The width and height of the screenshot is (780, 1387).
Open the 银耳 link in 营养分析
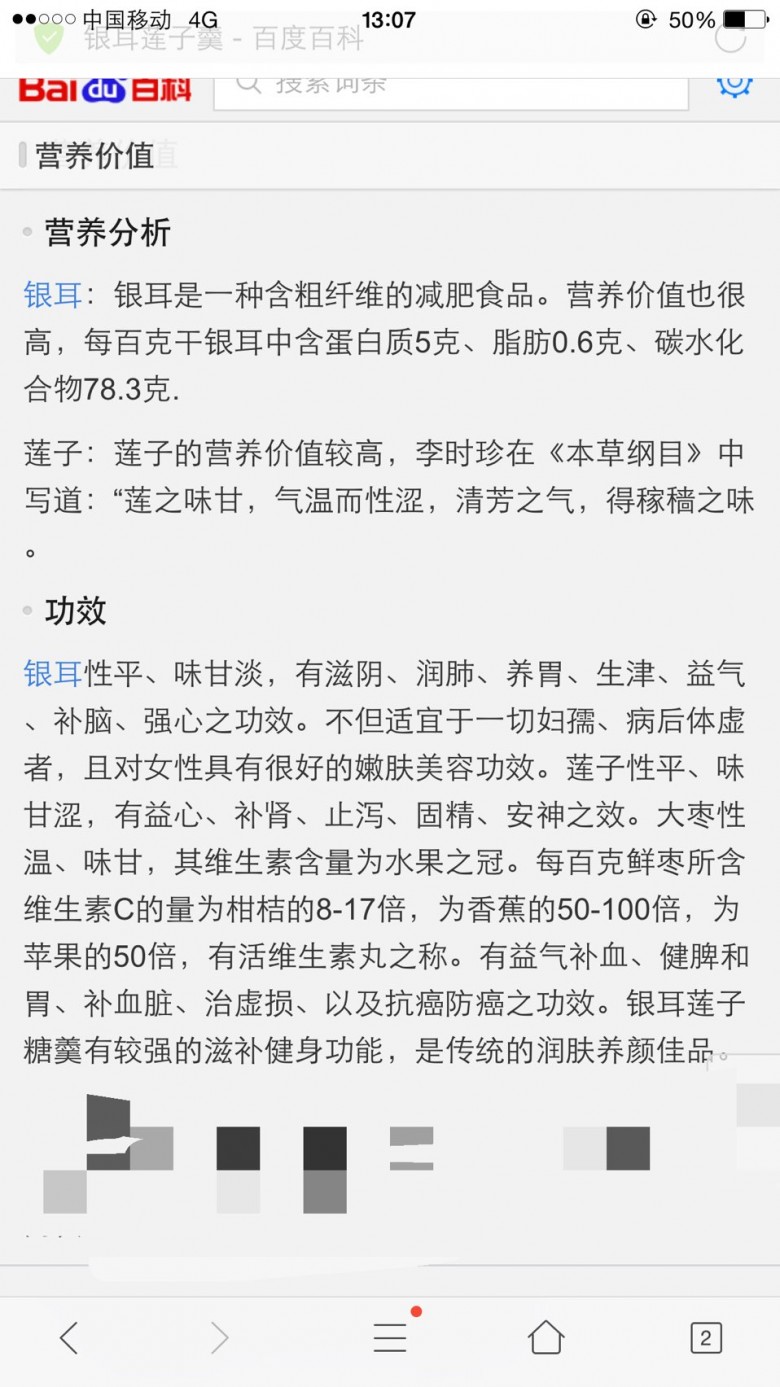tap(53, 296)
